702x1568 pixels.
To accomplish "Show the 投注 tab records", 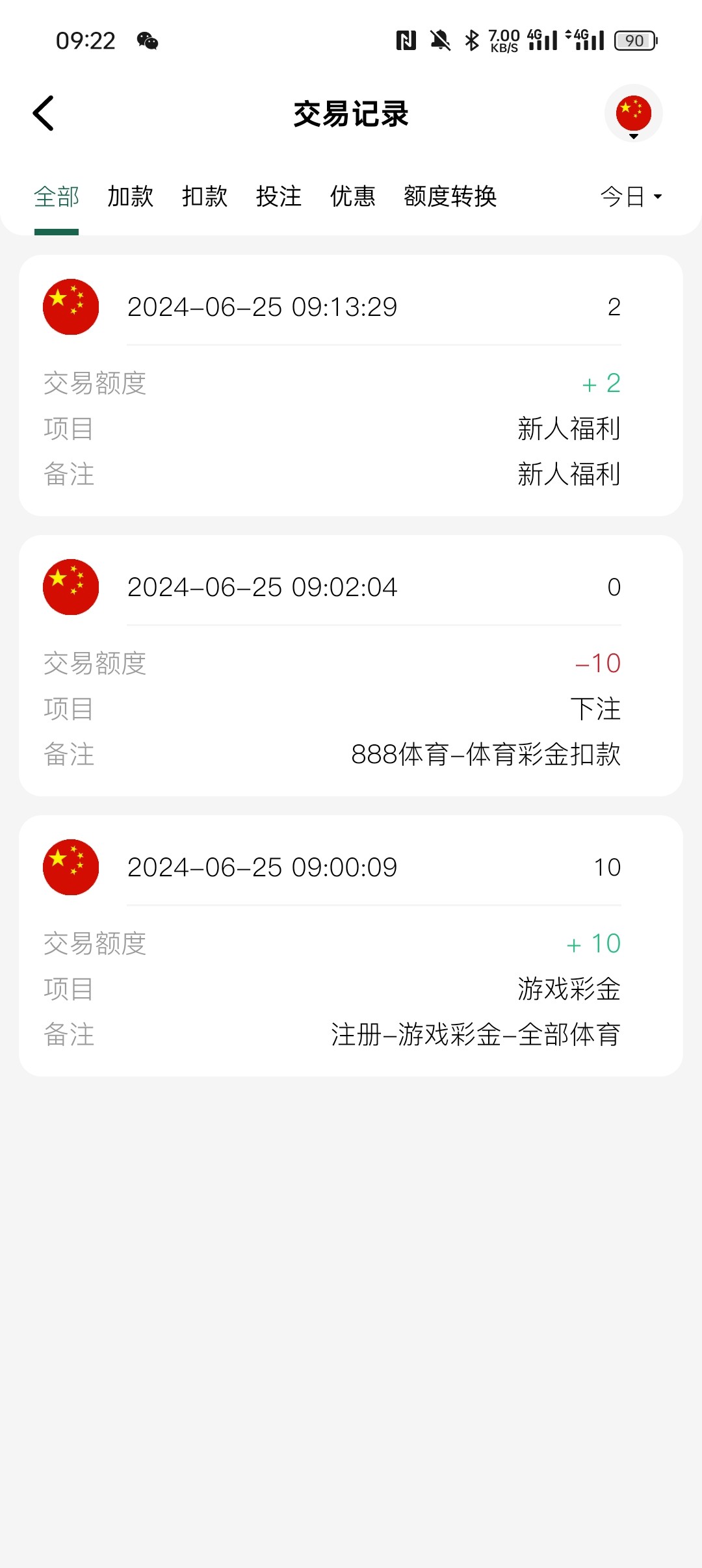I will (279, 196).
